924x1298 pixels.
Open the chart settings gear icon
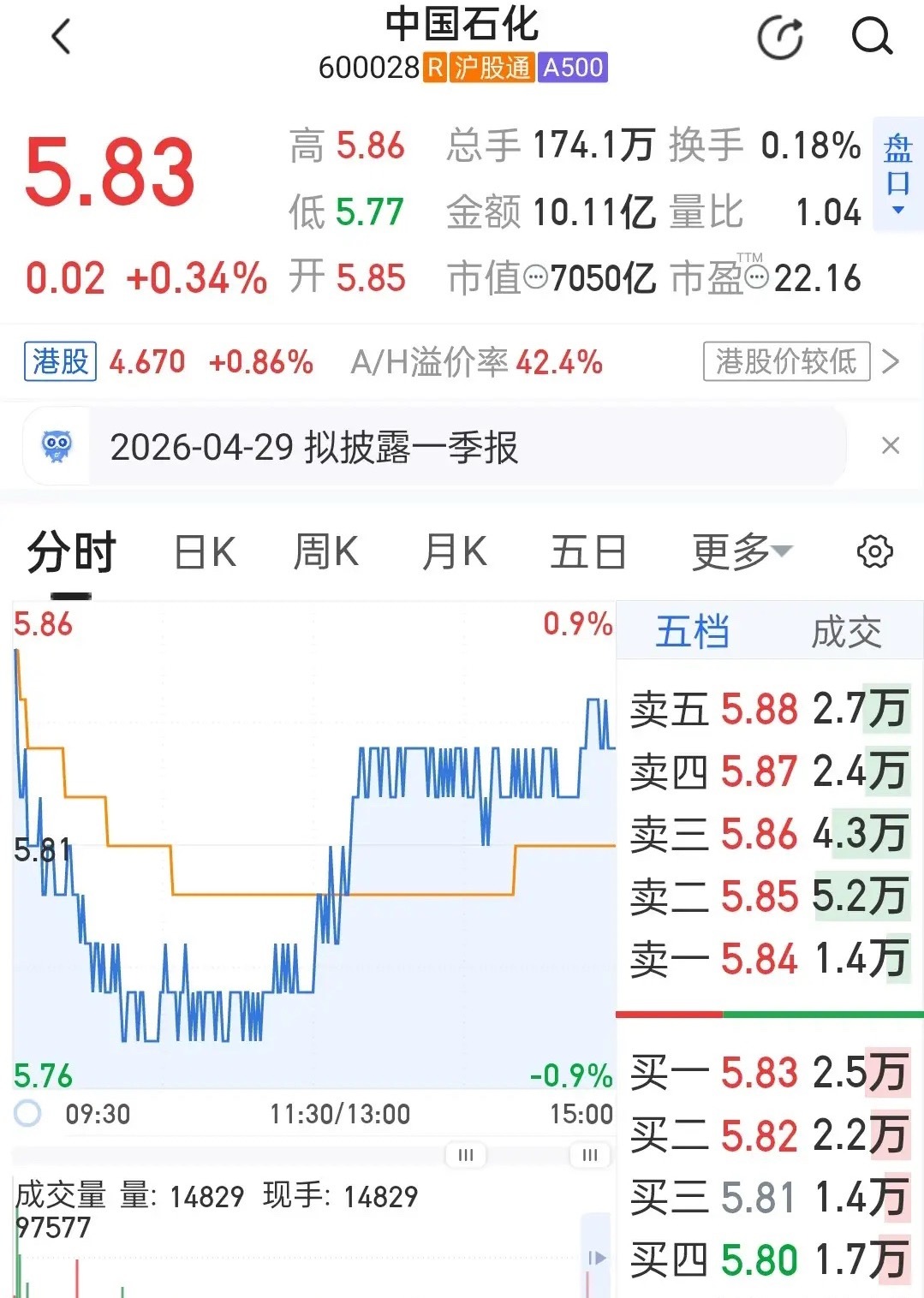[874, 552]
